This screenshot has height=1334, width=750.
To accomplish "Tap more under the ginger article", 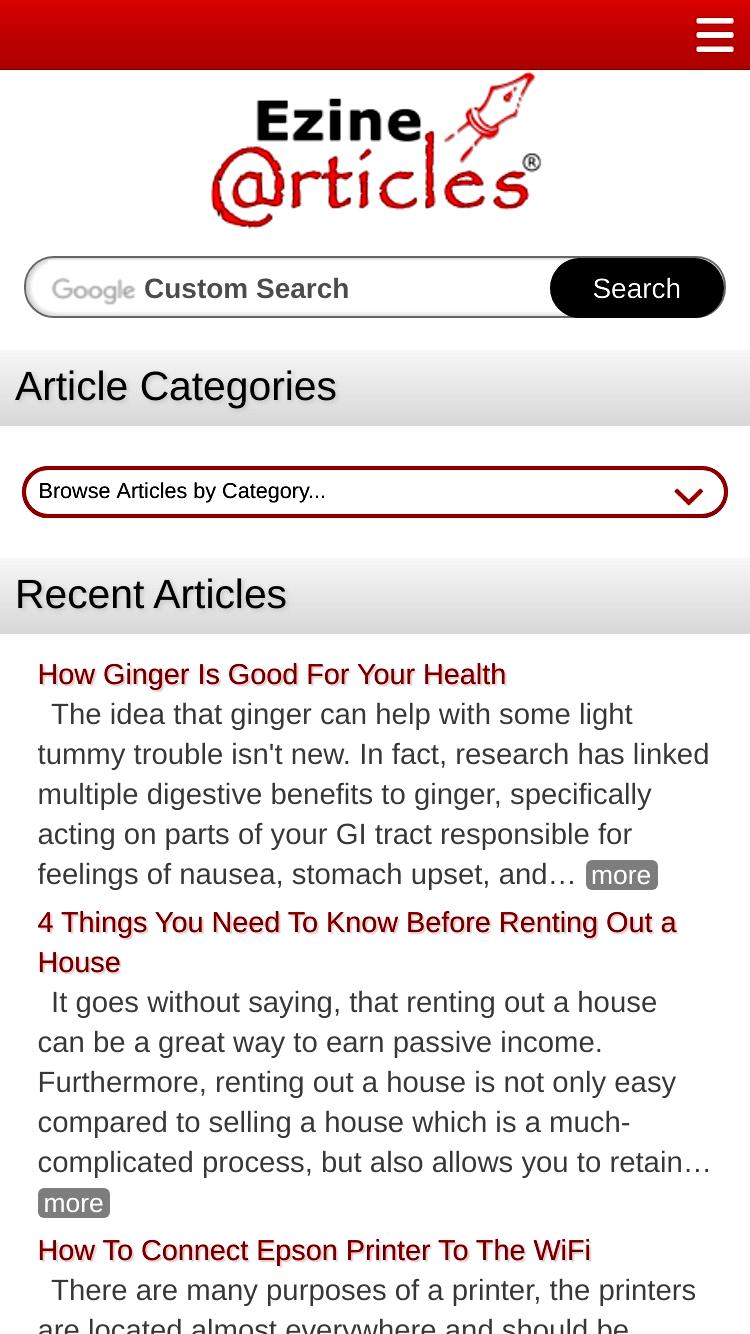I will tap(621, 875).
